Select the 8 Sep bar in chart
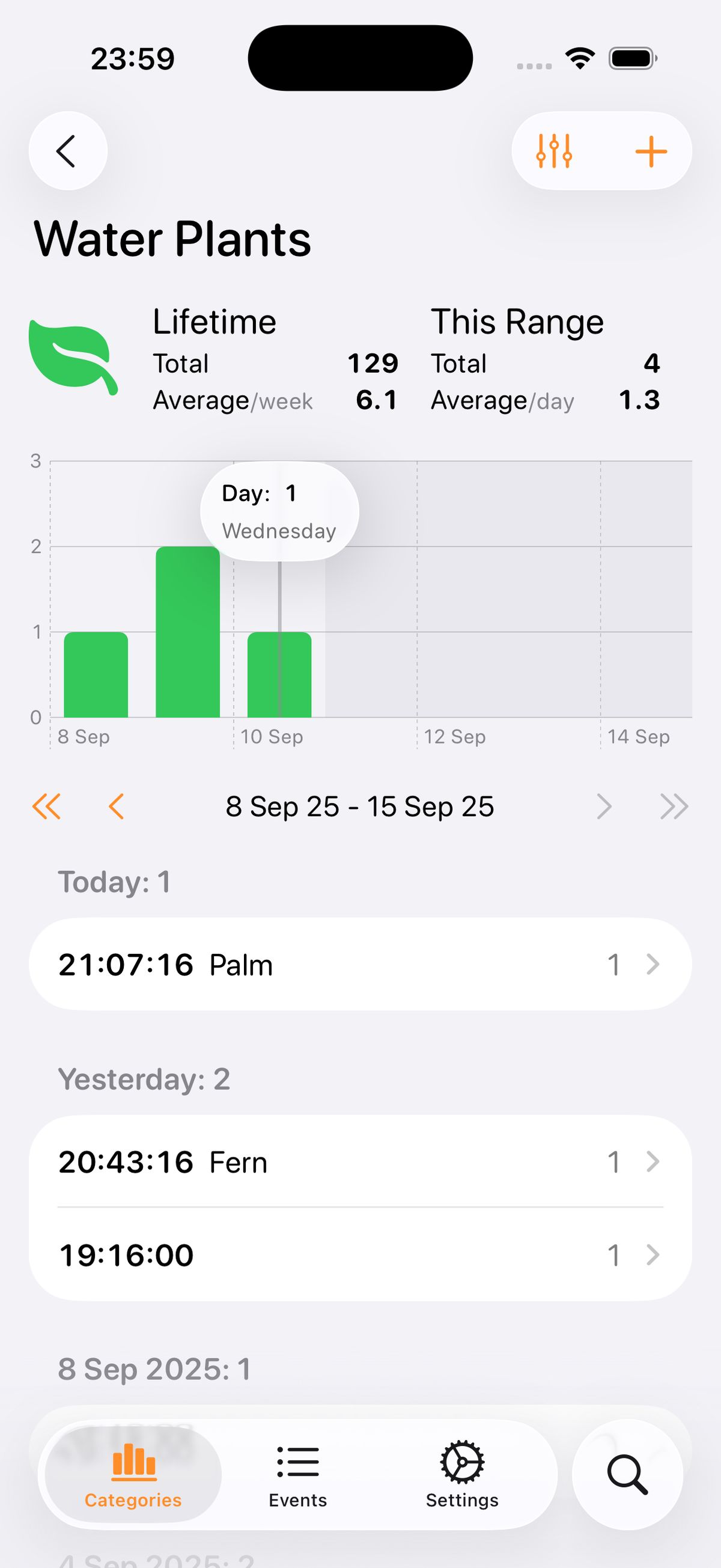This screenshot has height=1568, width=721. click(96, 674)
